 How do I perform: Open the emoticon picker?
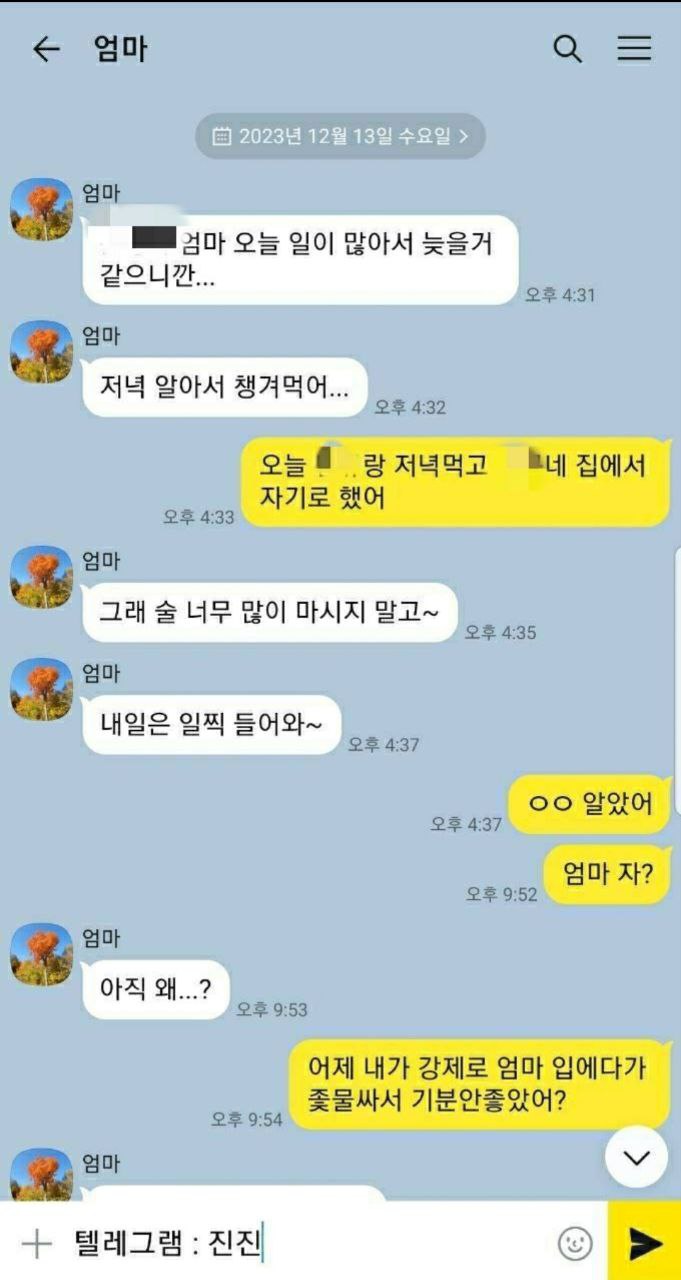click(x=575, y=1243)
